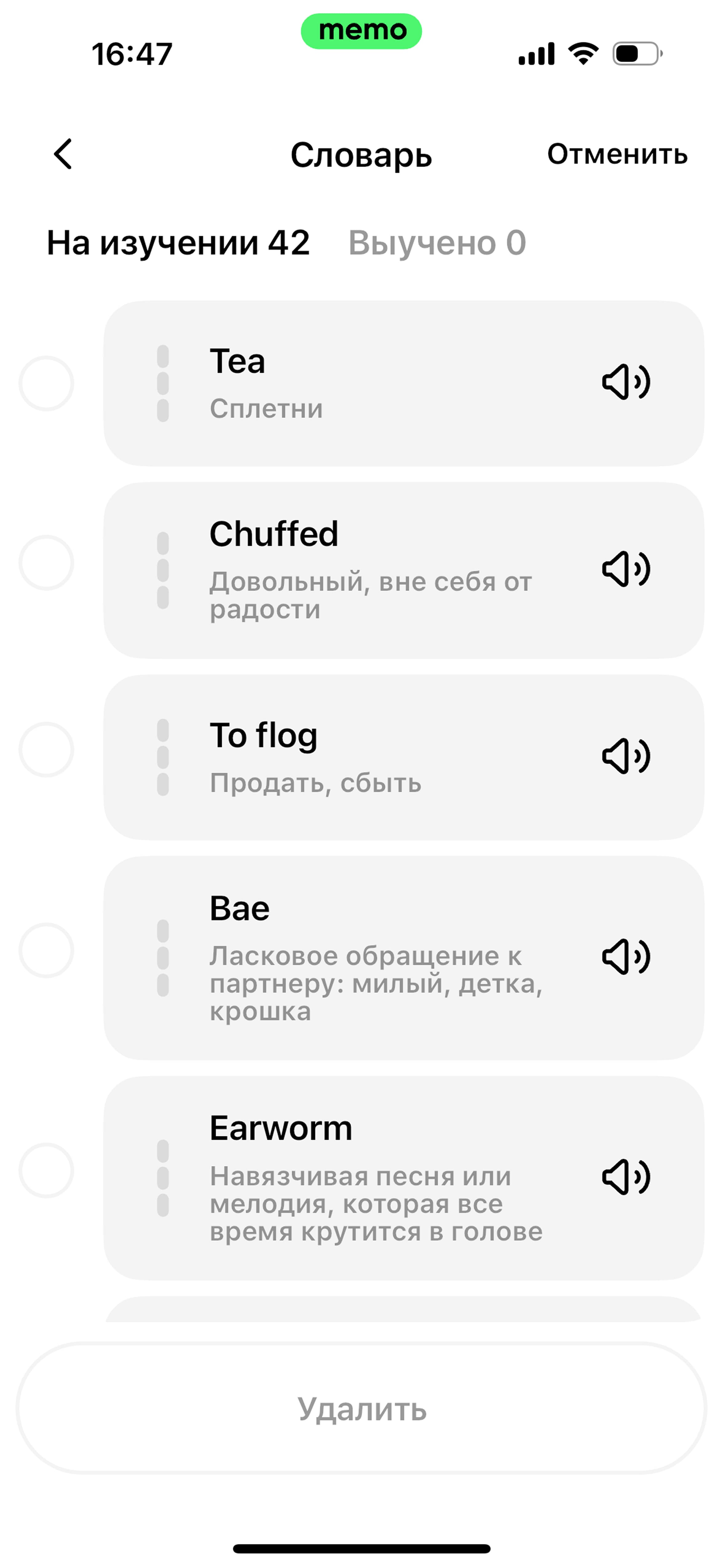Mark the To flog entry for deletion
This screenshot has width=723, height=1568.
click(46, 749)
